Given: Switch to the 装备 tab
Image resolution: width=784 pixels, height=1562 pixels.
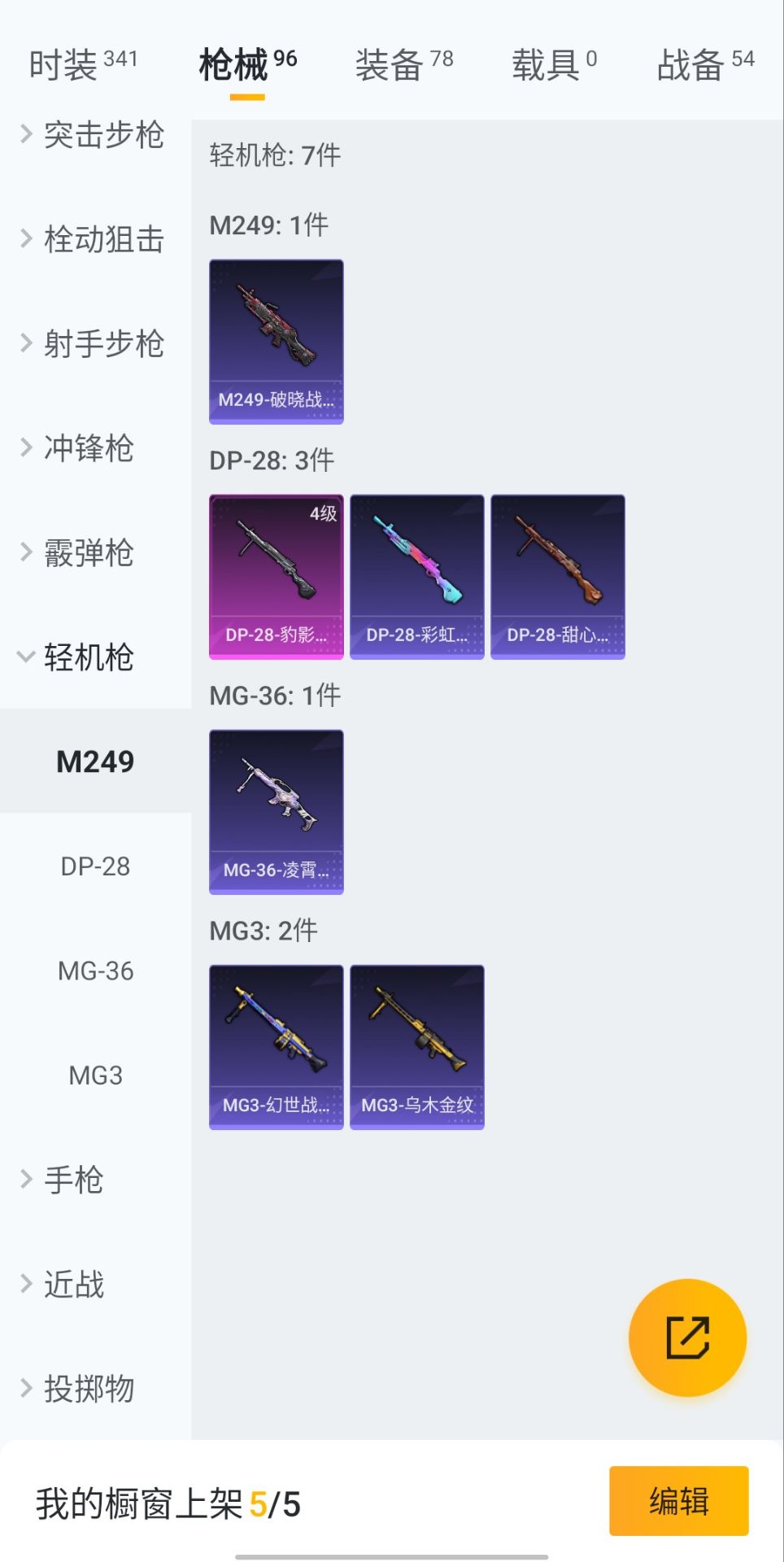Looking at the screenshot, I should 403,64.
